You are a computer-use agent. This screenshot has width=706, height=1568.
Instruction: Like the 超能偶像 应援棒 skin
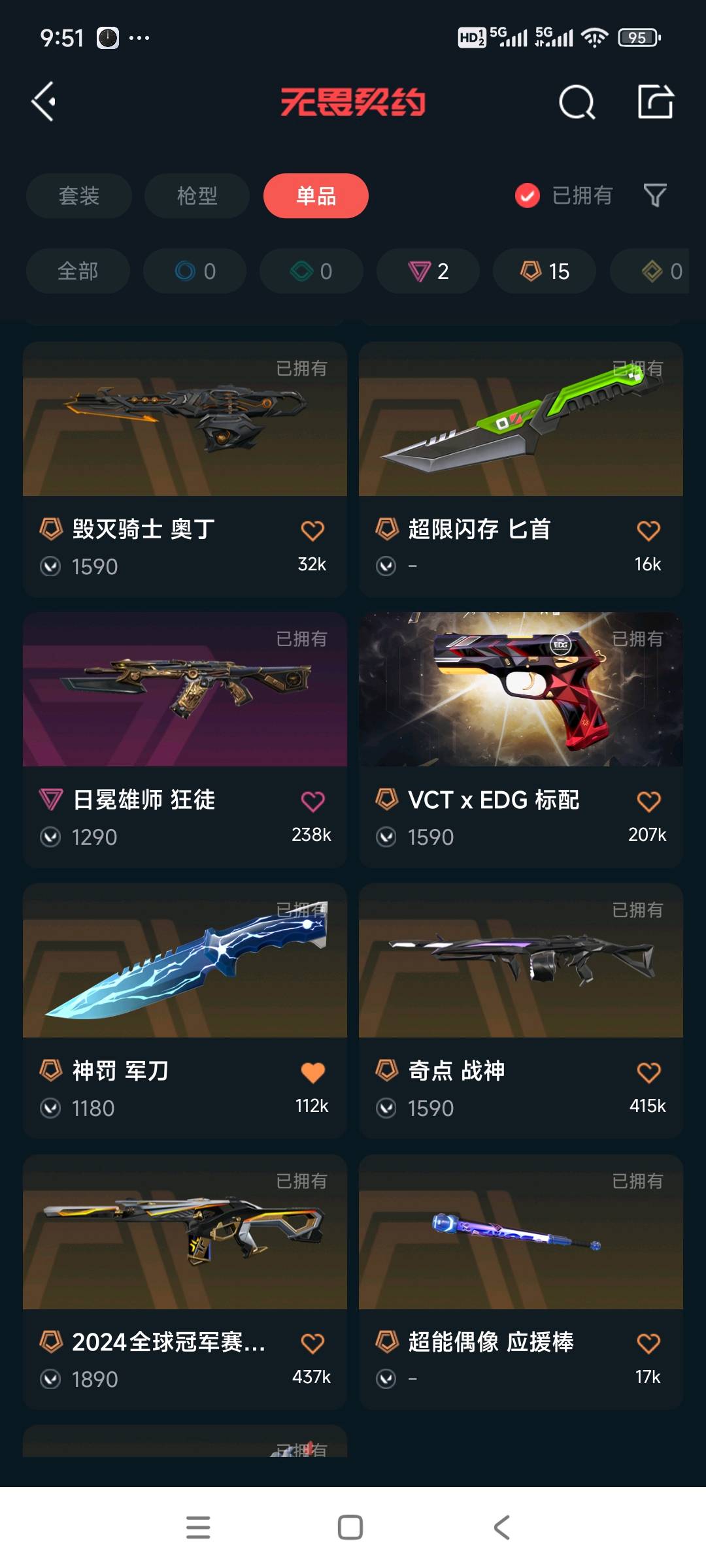(x=648, y=1343)
